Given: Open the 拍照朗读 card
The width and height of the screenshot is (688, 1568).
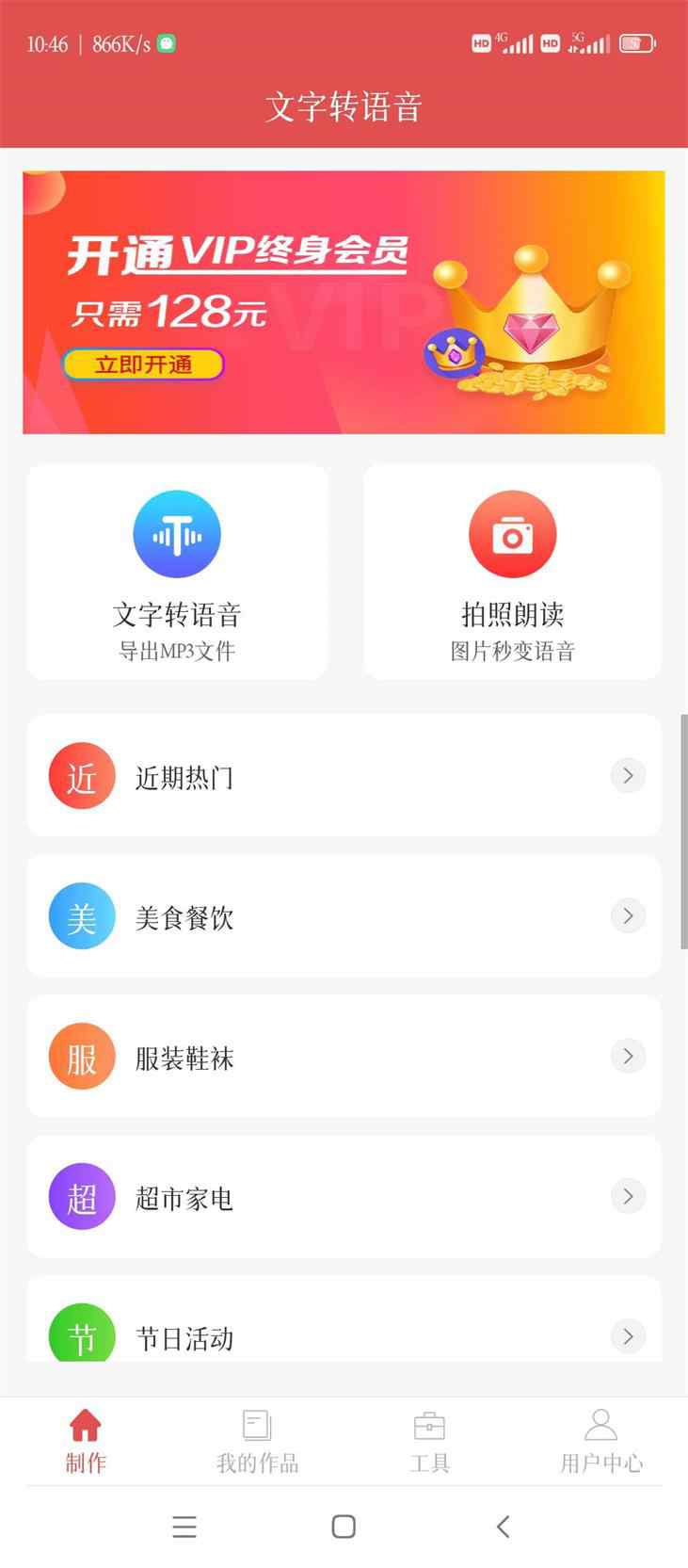Looking at the screenshot, I should 512,572.
